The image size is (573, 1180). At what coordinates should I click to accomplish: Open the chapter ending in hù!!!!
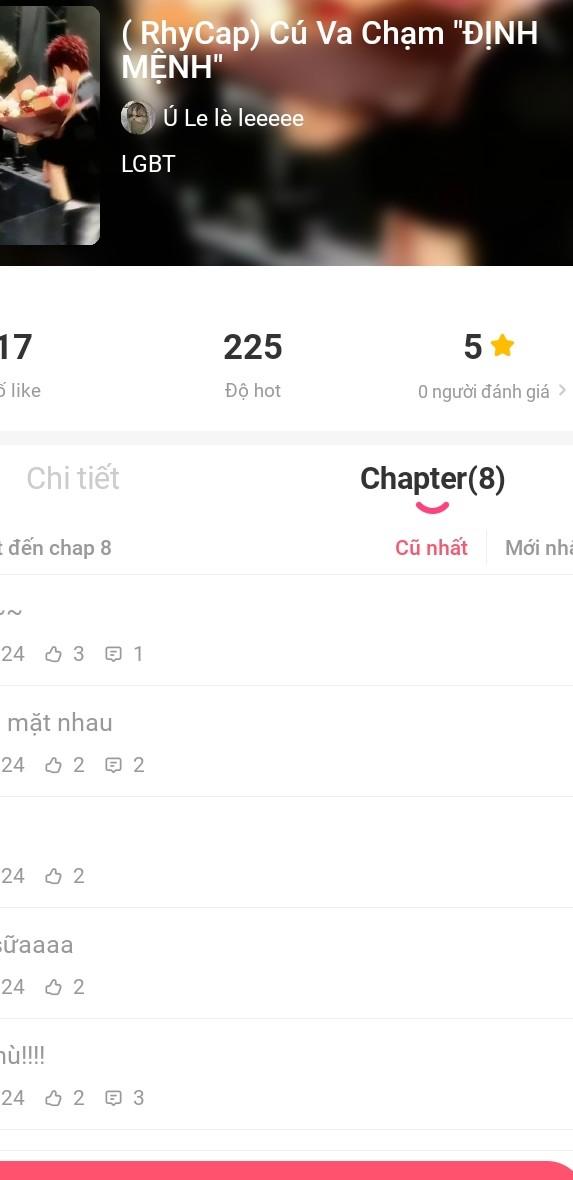click(286, 1075)
